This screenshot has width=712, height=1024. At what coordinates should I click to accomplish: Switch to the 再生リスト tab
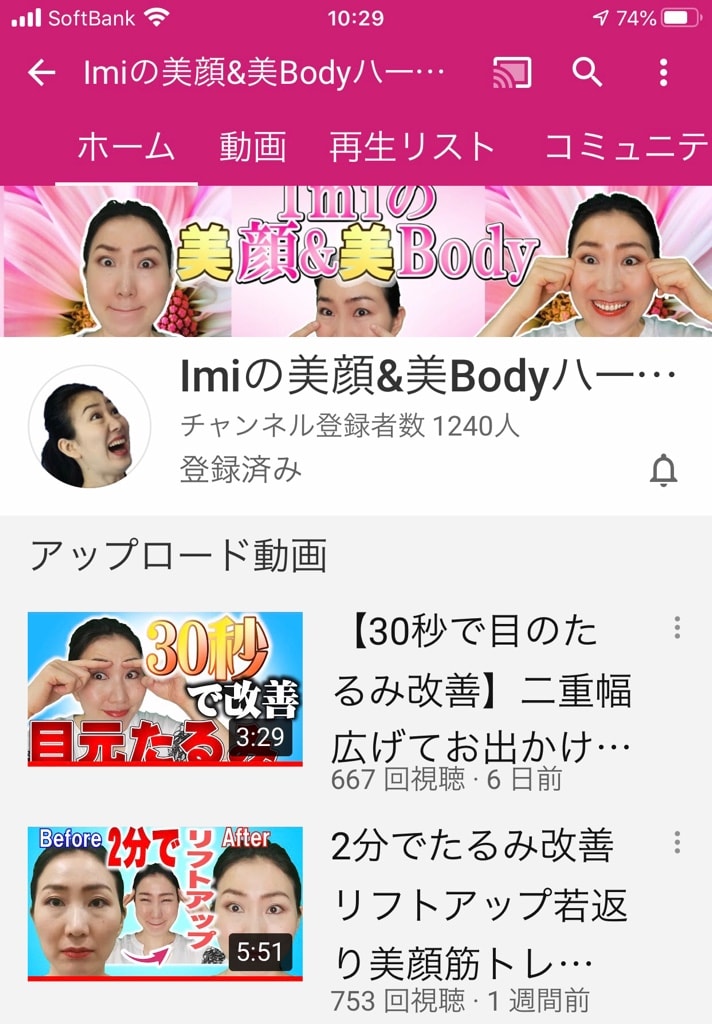[412, 147]
